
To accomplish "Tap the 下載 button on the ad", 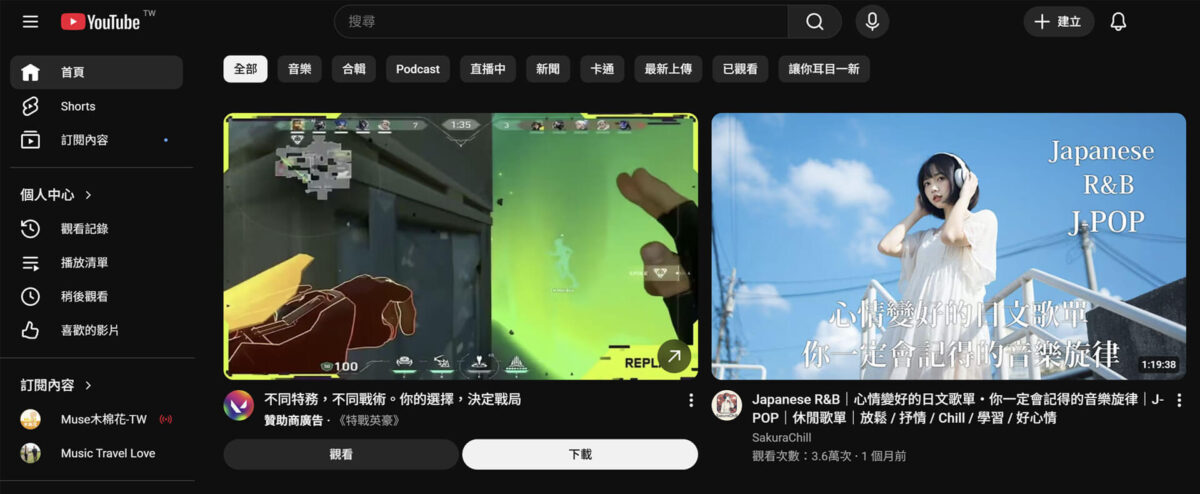I will click(x=580, y=454).
